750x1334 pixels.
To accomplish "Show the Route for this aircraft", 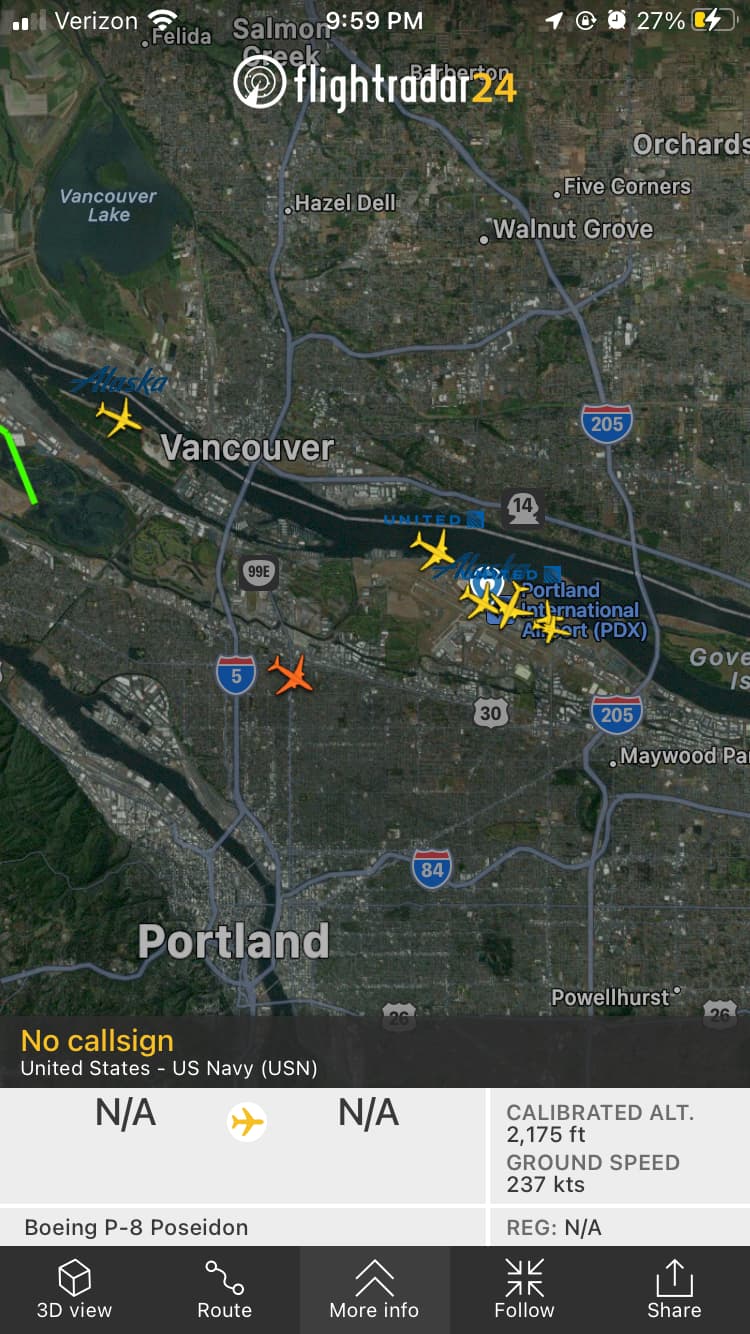I will point(224,1289).
